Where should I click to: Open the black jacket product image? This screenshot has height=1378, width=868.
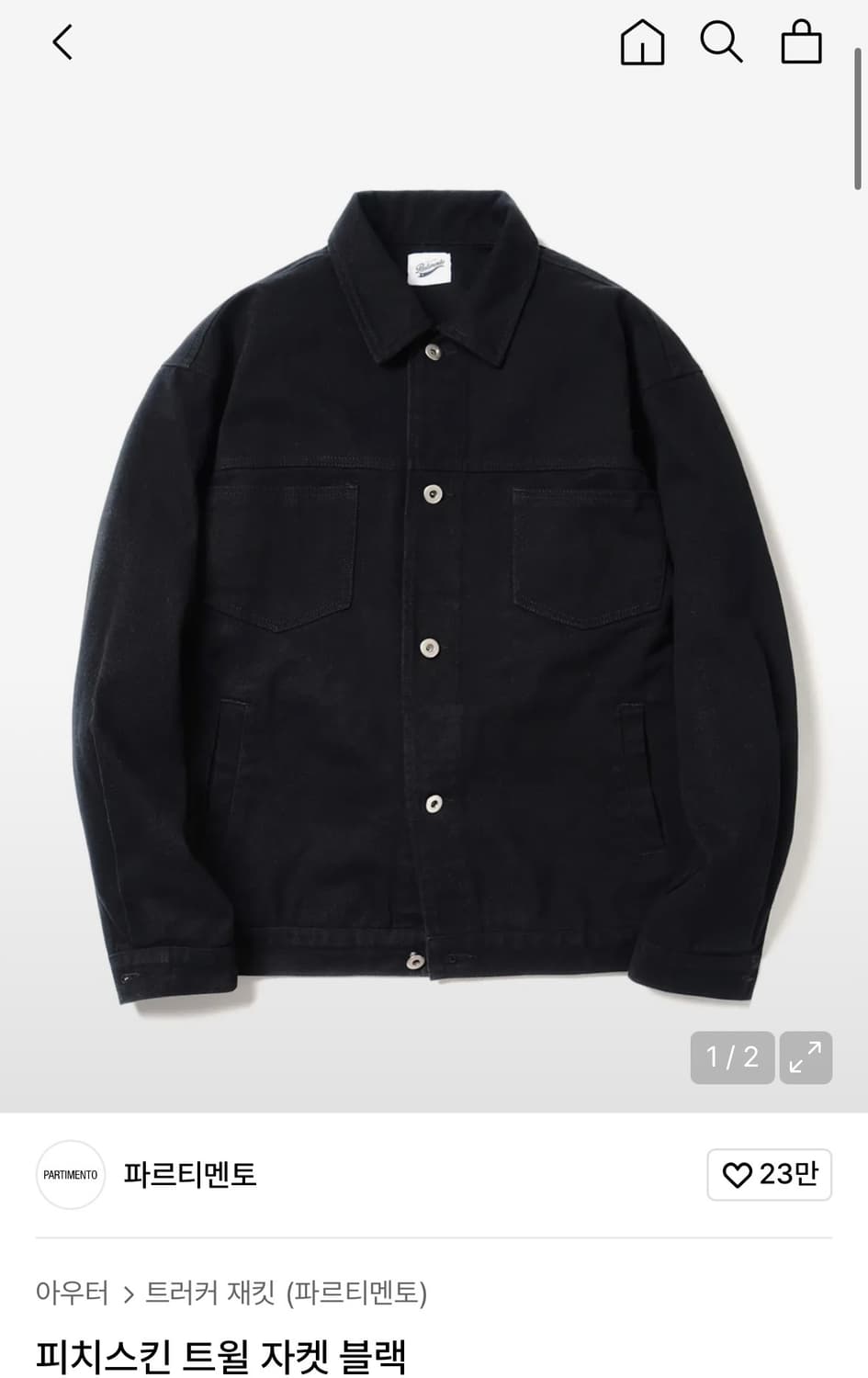(x=434, y=597)
